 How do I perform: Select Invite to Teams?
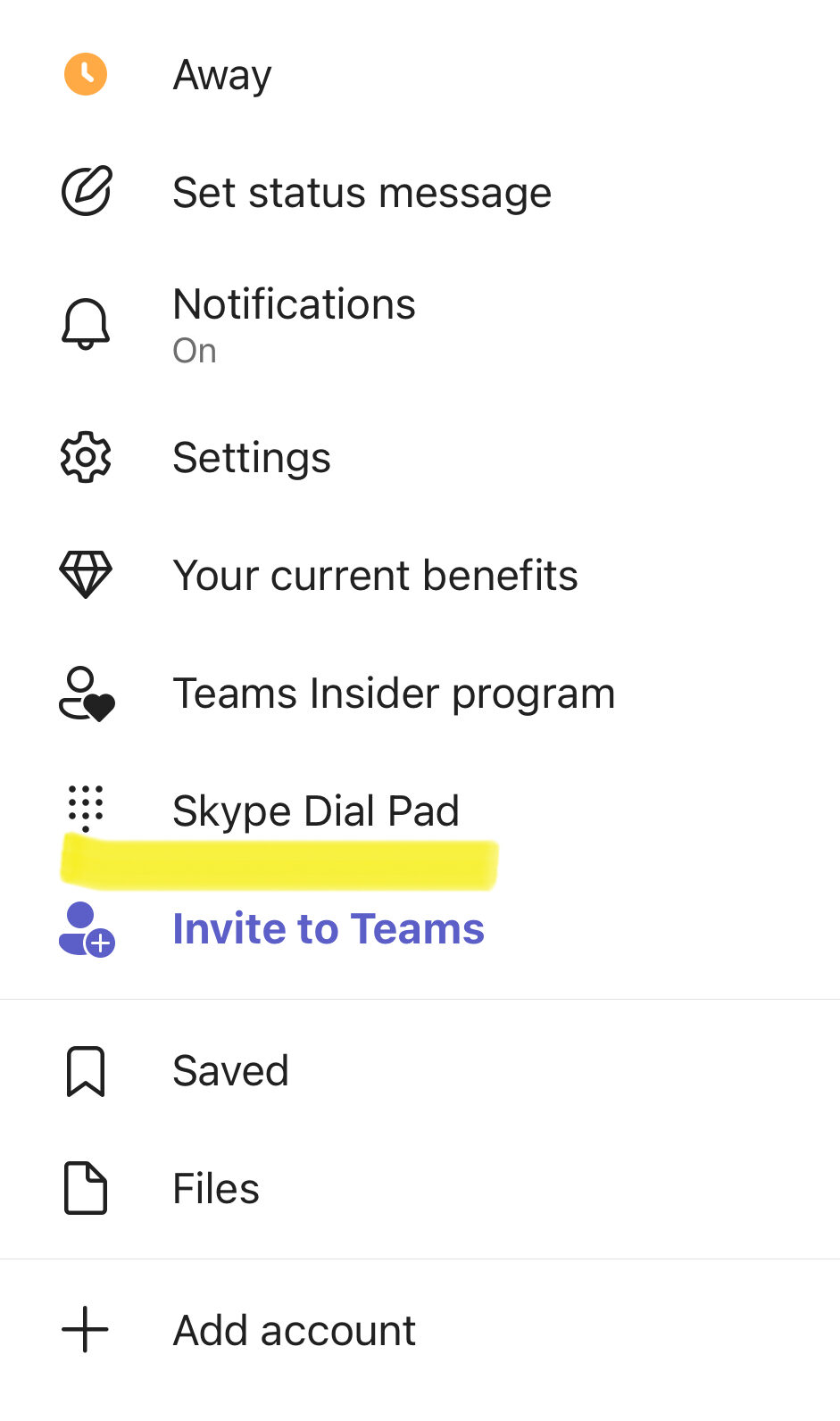pyautogui.click(x=420, y=928)
